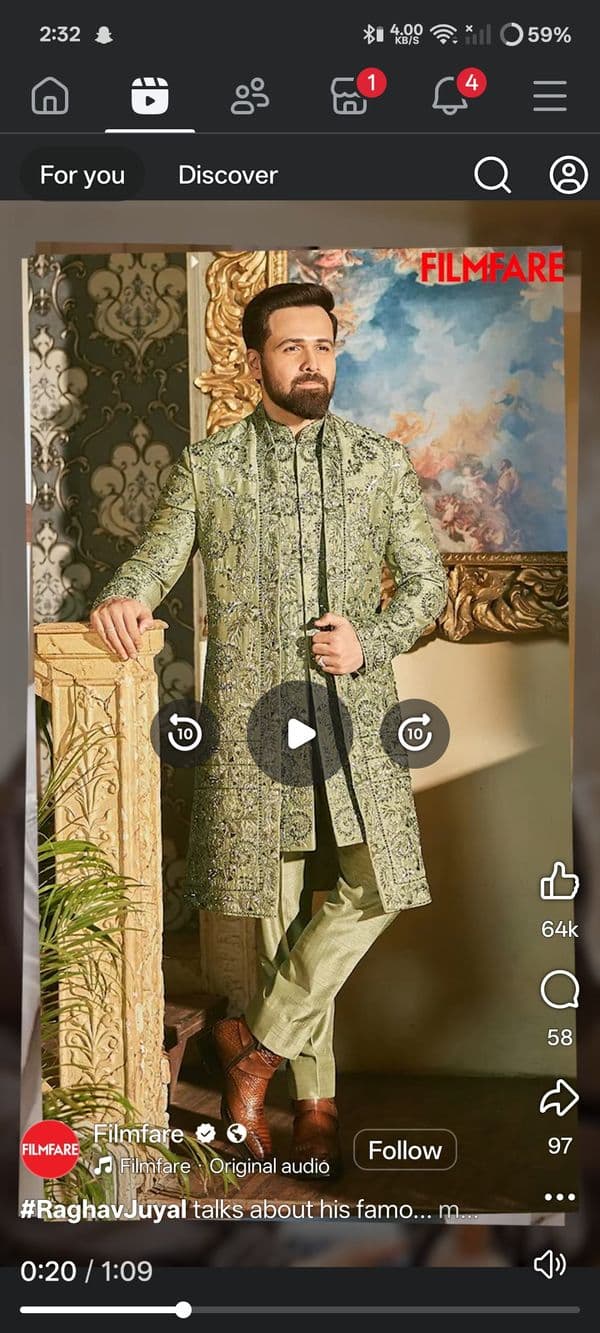Open the notifications bell
The image size is (600, 1333).
click(x=451, y=96)
